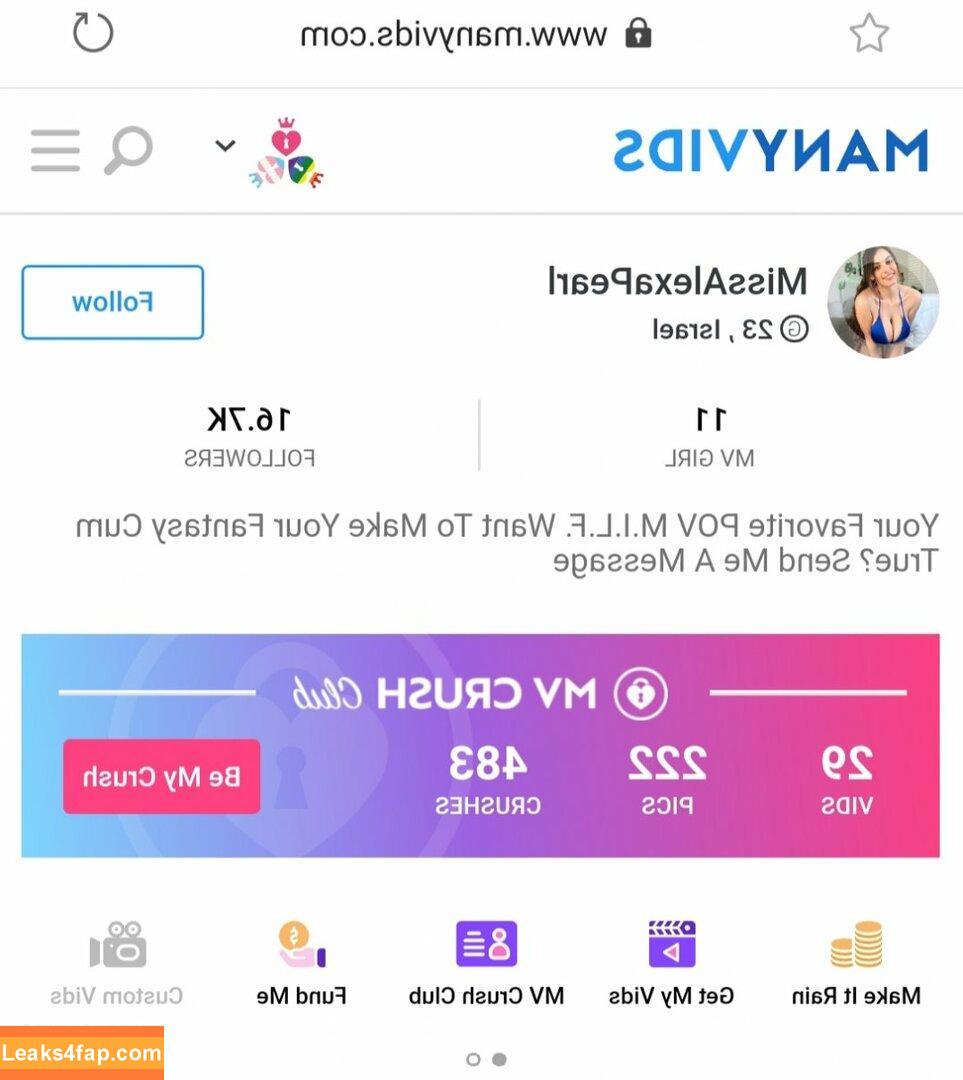Image resolution: width=963 pixels, height=1080 pixels.
Task: Open the hamburger menu
Action: click(55, 151)
